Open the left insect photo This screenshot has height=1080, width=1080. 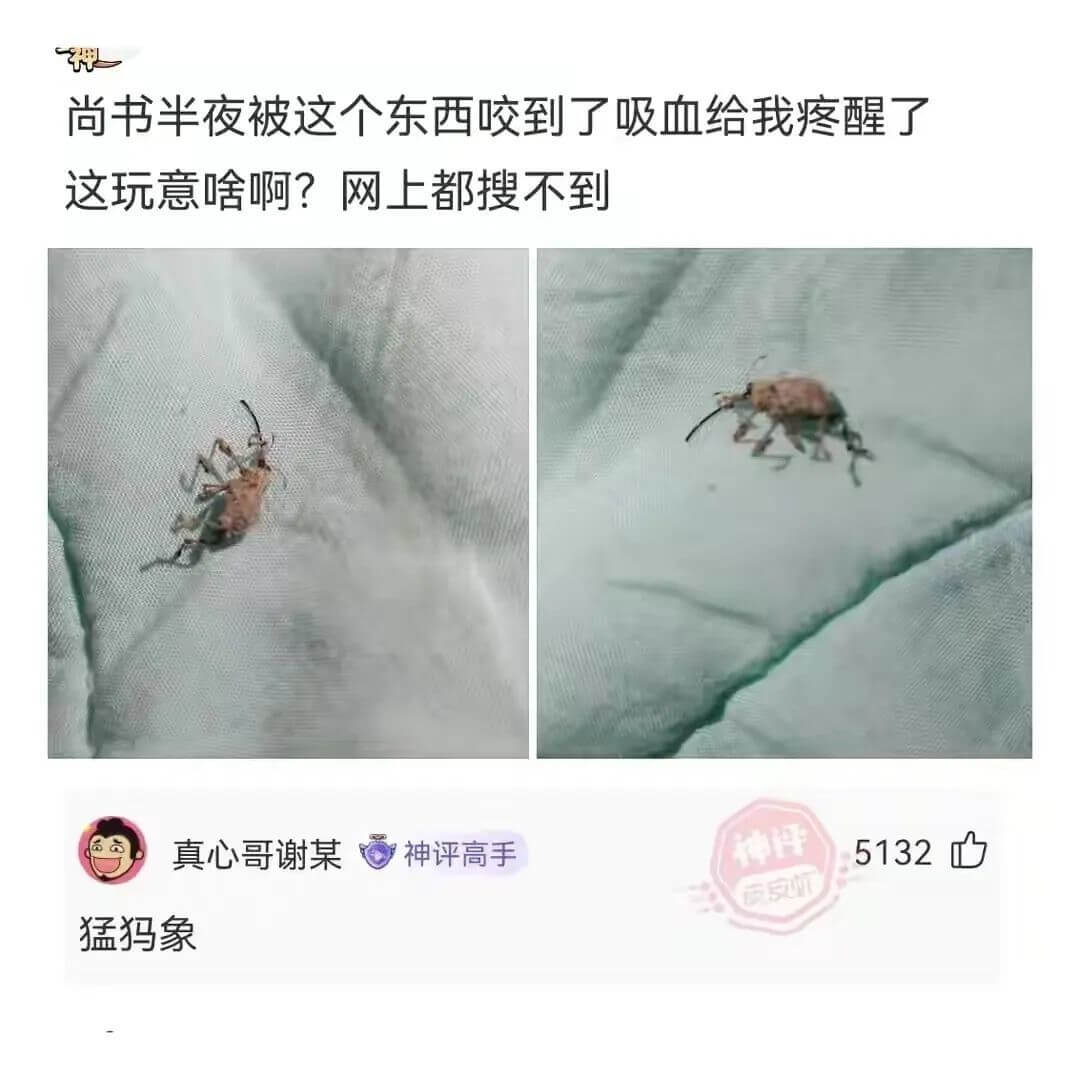(288, 503)
